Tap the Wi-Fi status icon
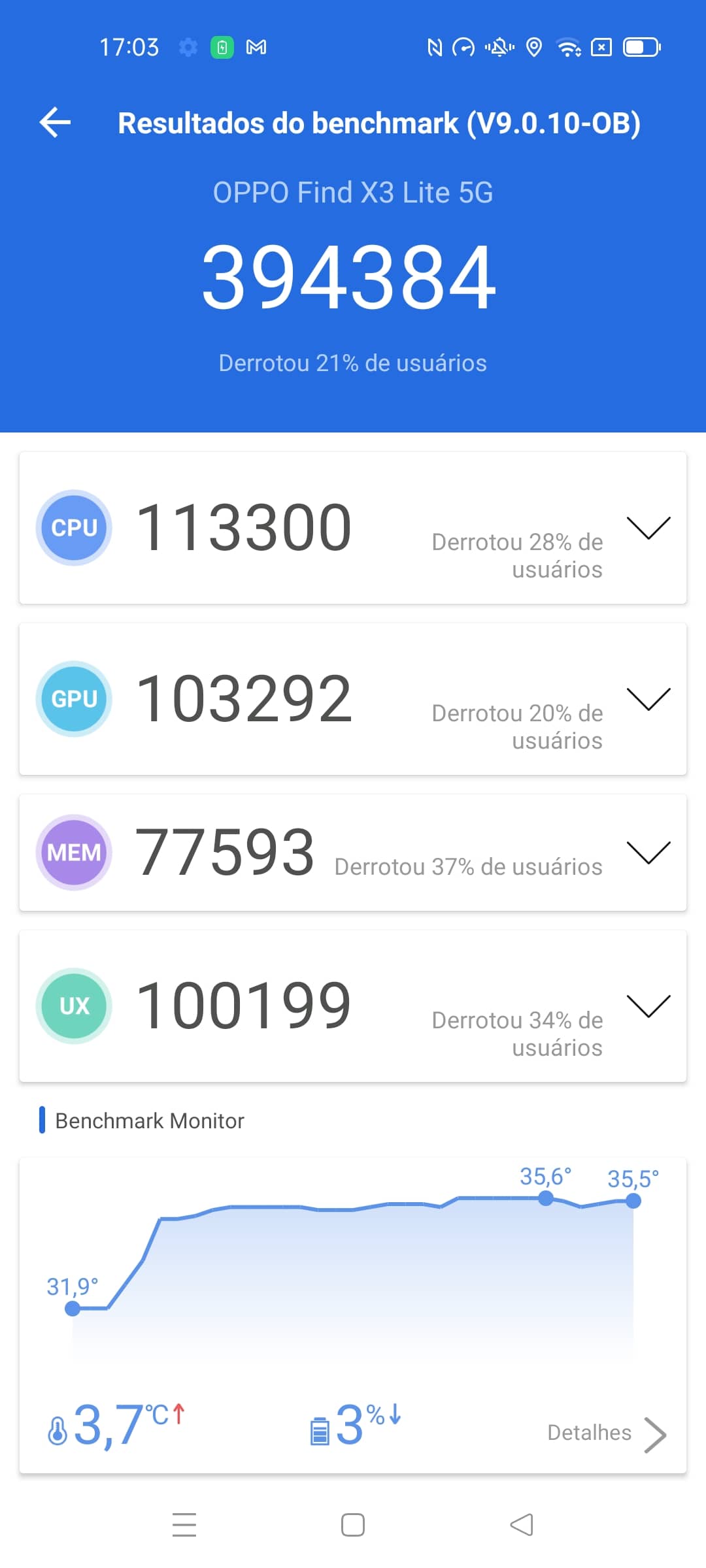This screenshot has width=706, height=1568. click(567, 47)
